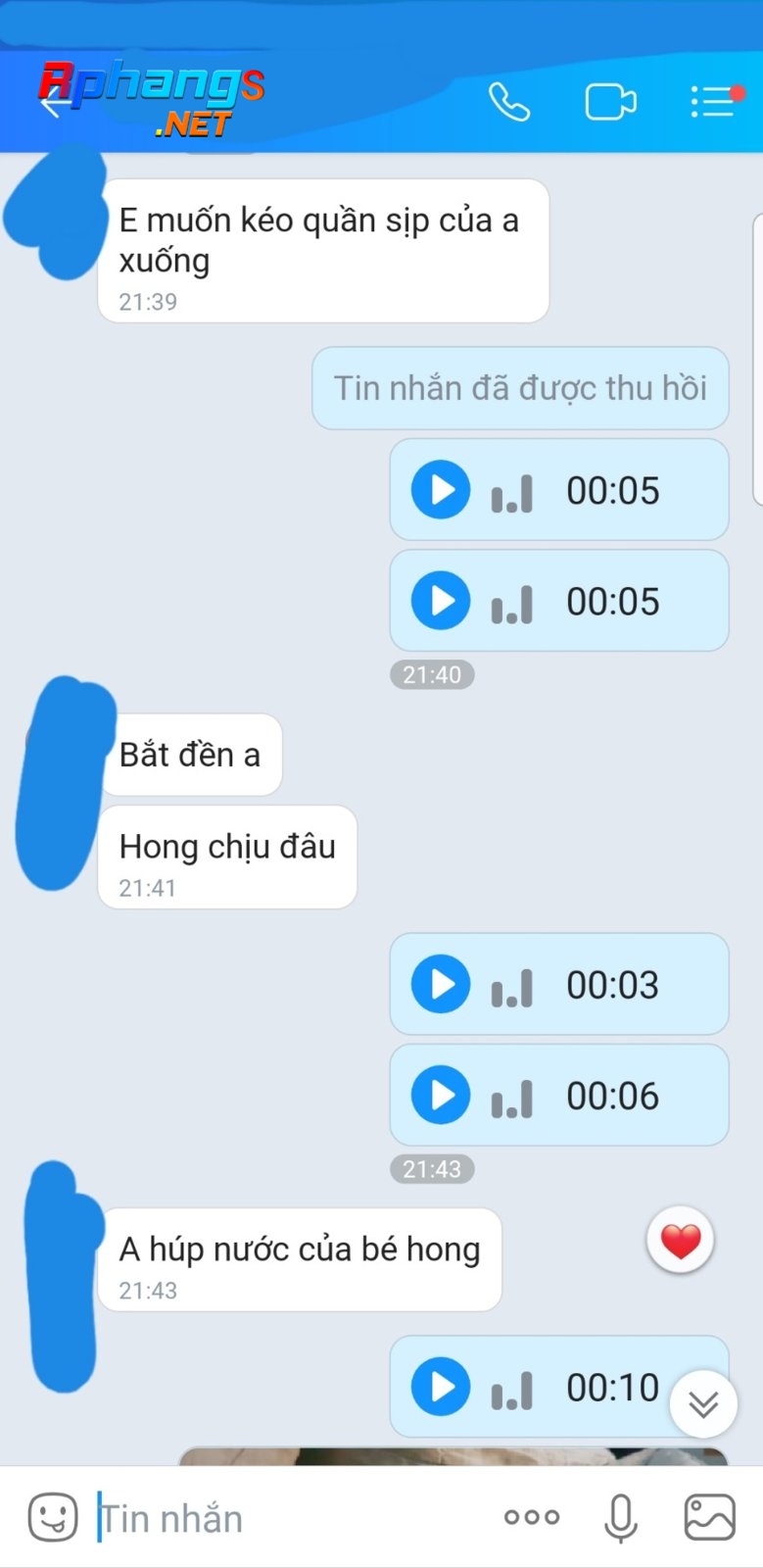
Task: Start a video call
Action: point(610,102)
